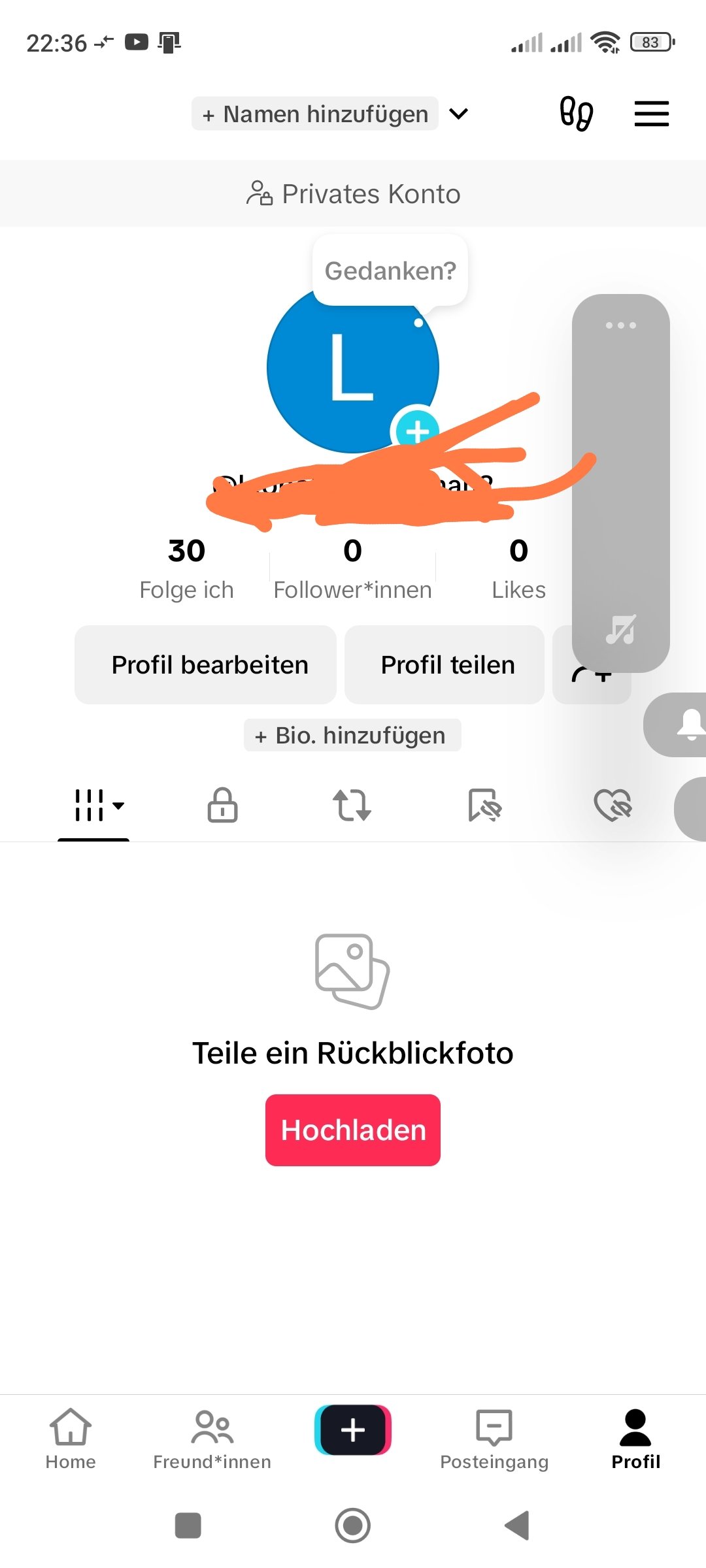Add a profile photo with plus badge

point(416,430)
